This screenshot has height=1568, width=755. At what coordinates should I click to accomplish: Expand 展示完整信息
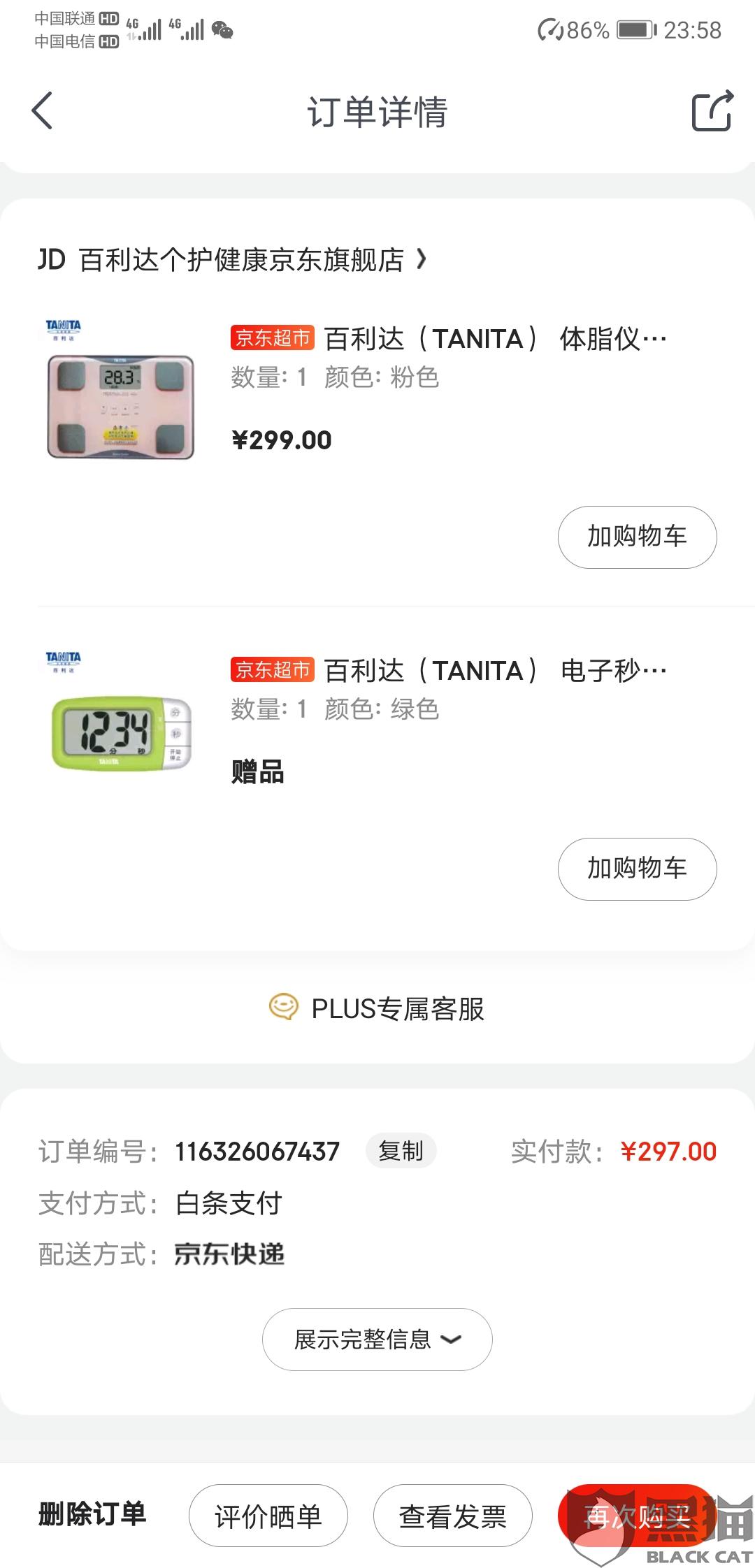(377, 1339)
